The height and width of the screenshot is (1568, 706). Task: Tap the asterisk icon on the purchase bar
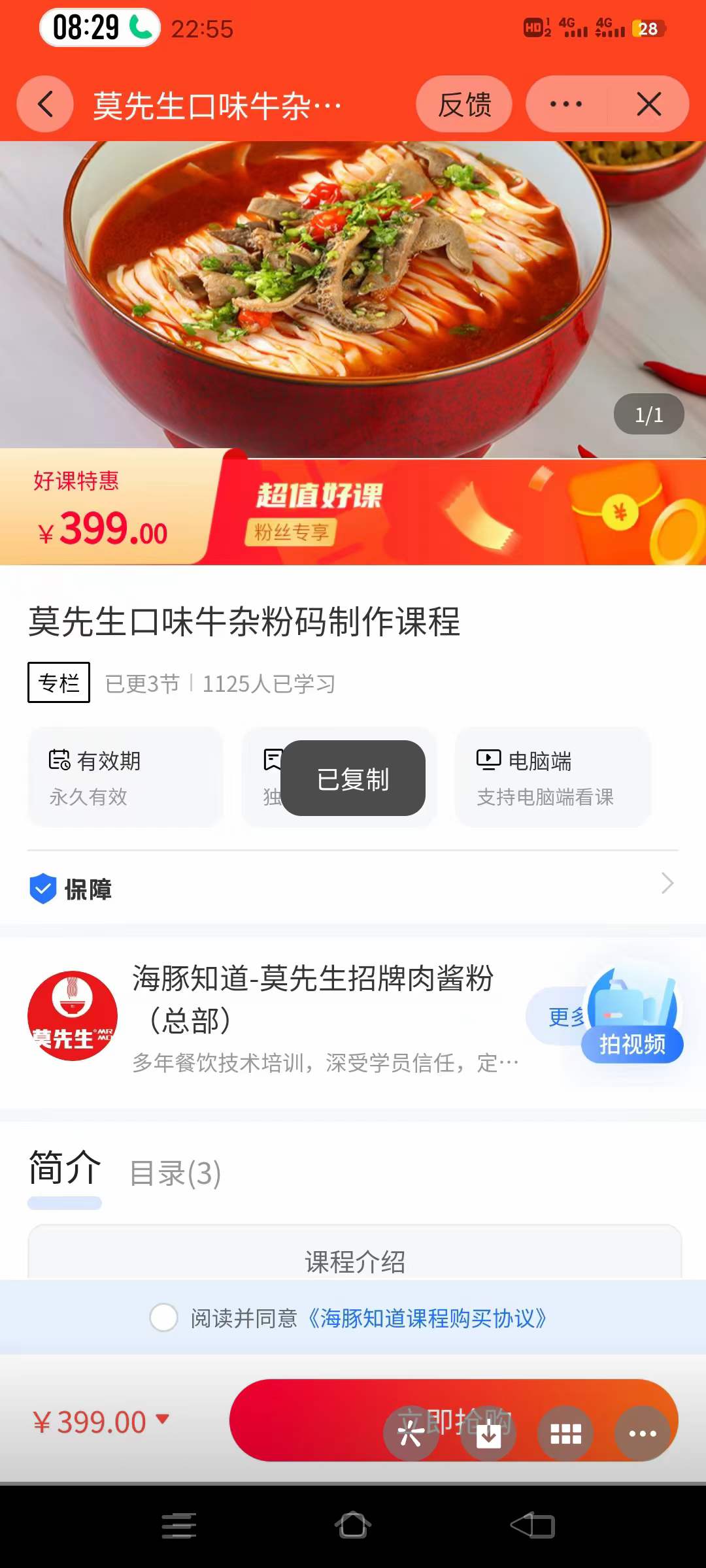coord(411,1433)
